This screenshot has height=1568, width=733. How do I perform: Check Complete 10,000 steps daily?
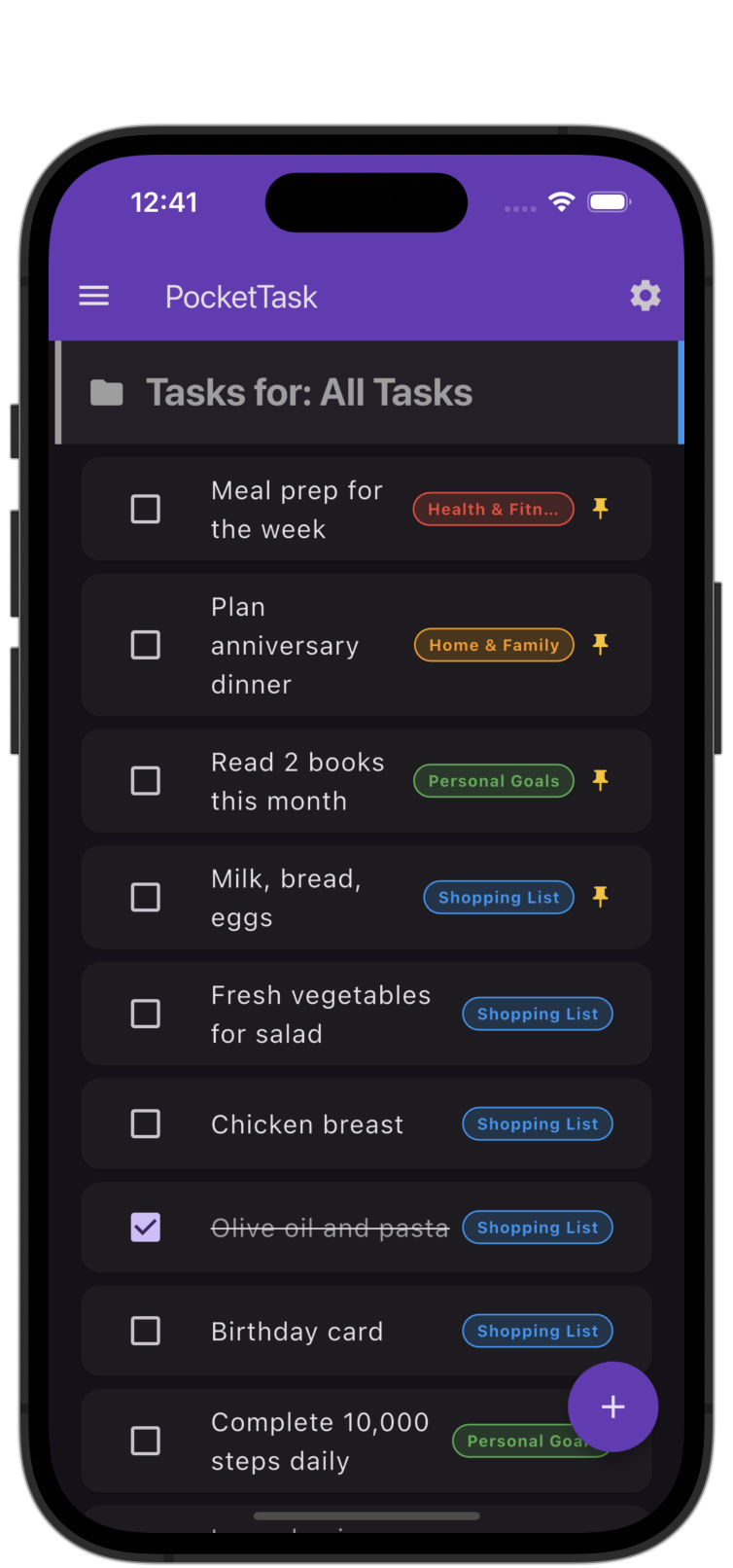point(146,1441)
